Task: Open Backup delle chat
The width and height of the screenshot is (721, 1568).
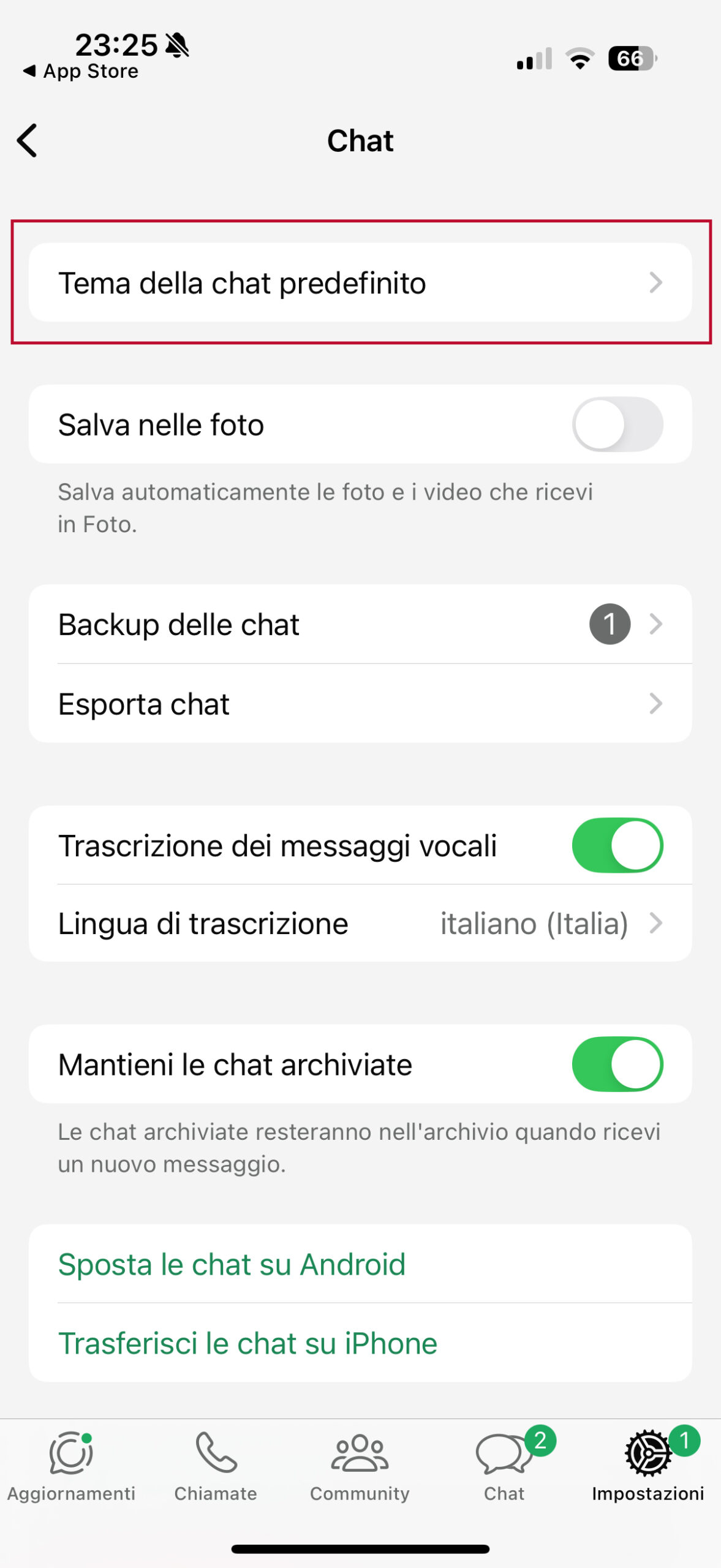Action: click(x=360, y=624)
